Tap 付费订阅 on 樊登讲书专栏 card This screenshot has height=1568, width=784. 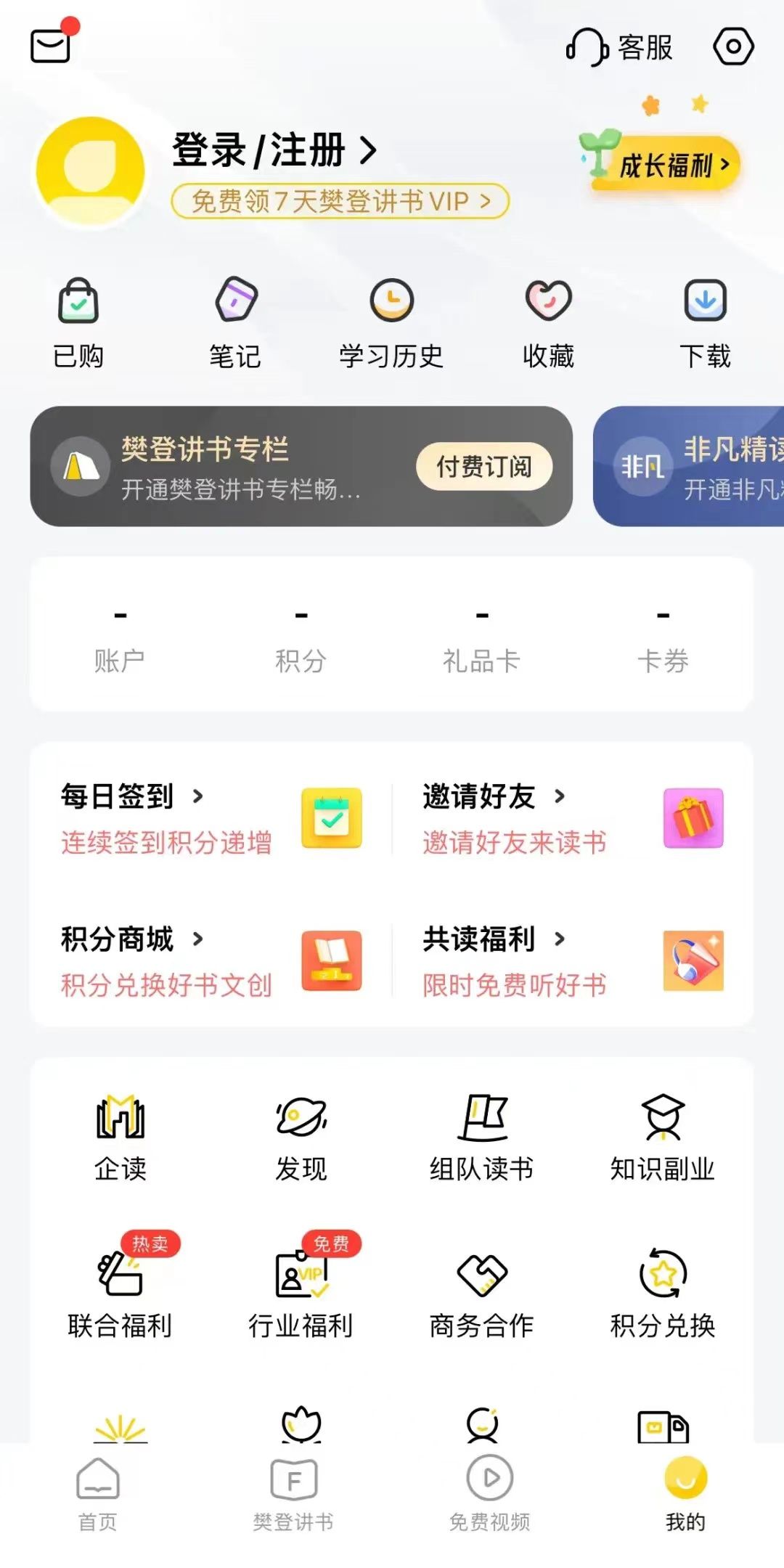click(484, 466)
